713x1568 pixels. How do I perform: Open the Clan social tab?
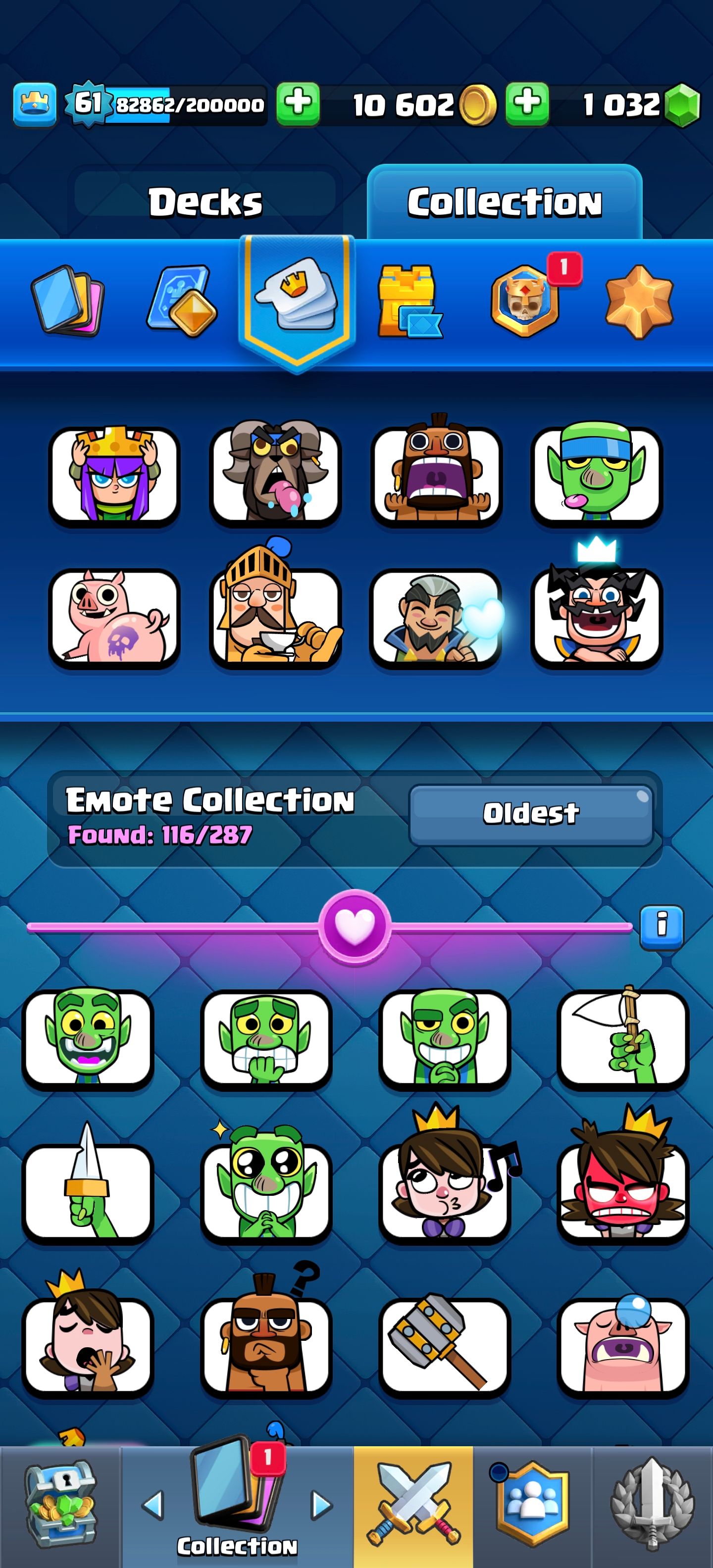532,1507
